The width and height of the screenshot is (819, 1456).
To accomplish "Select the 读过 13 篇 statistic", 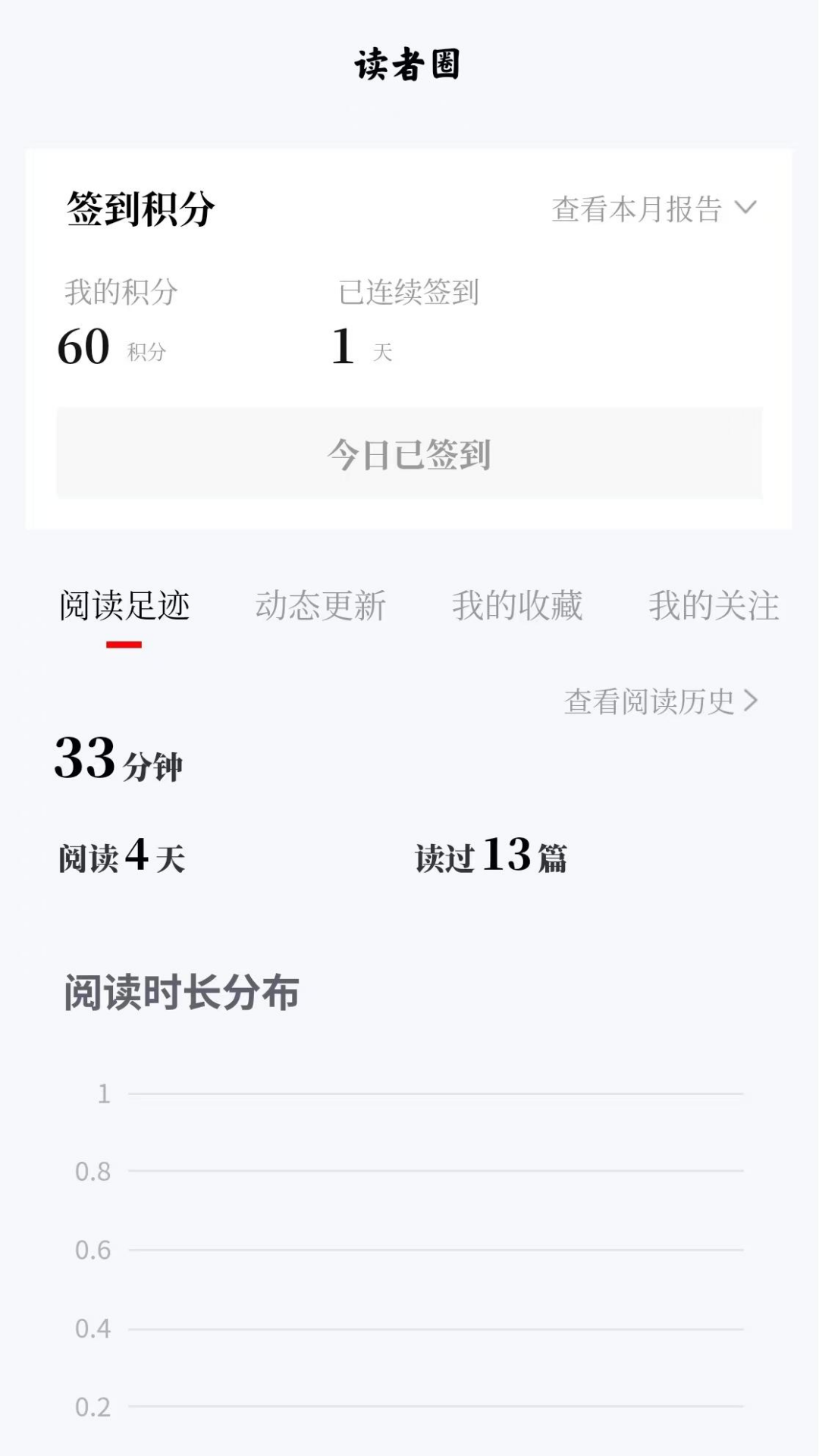I will click(x=493, y=857).
